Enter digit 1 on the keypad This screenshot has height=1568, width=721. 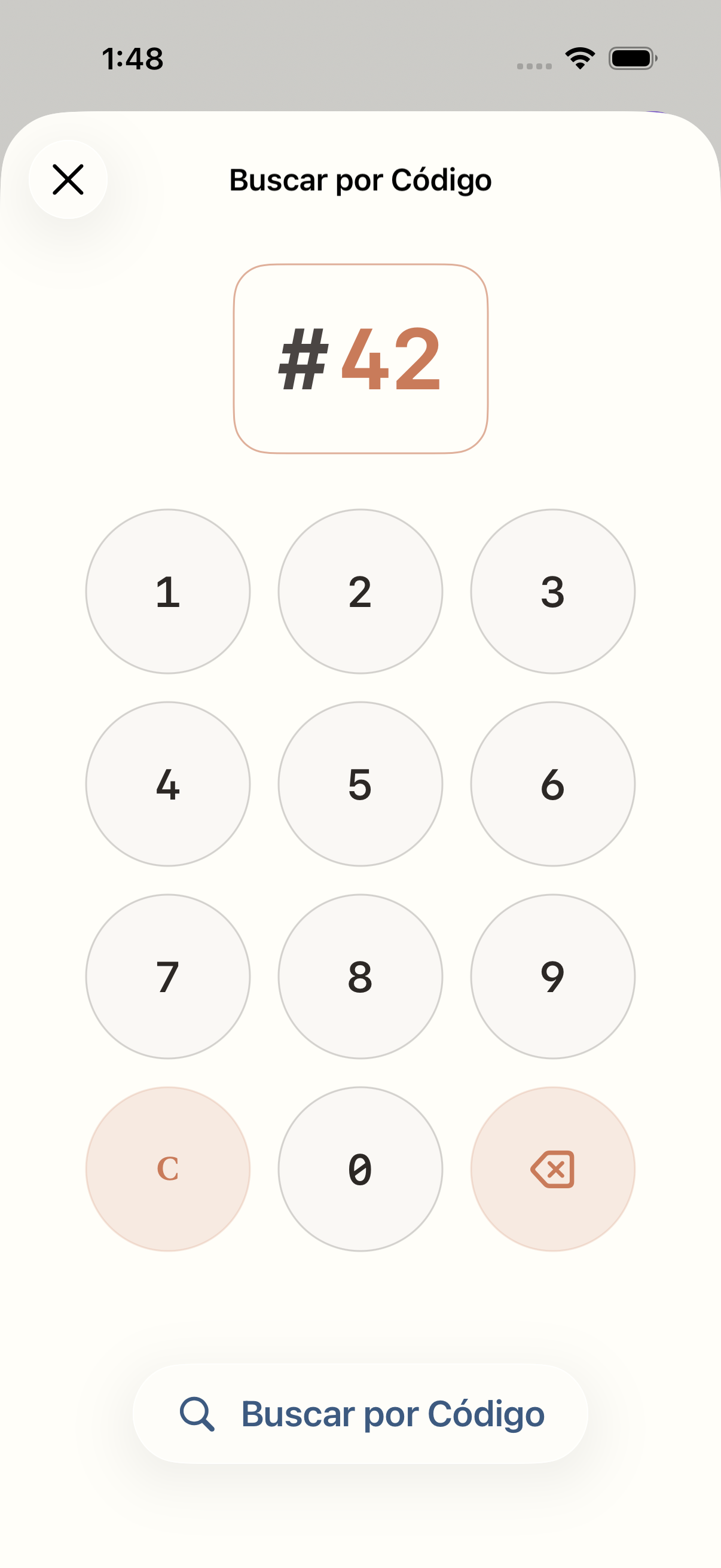[x=168, y=591]
